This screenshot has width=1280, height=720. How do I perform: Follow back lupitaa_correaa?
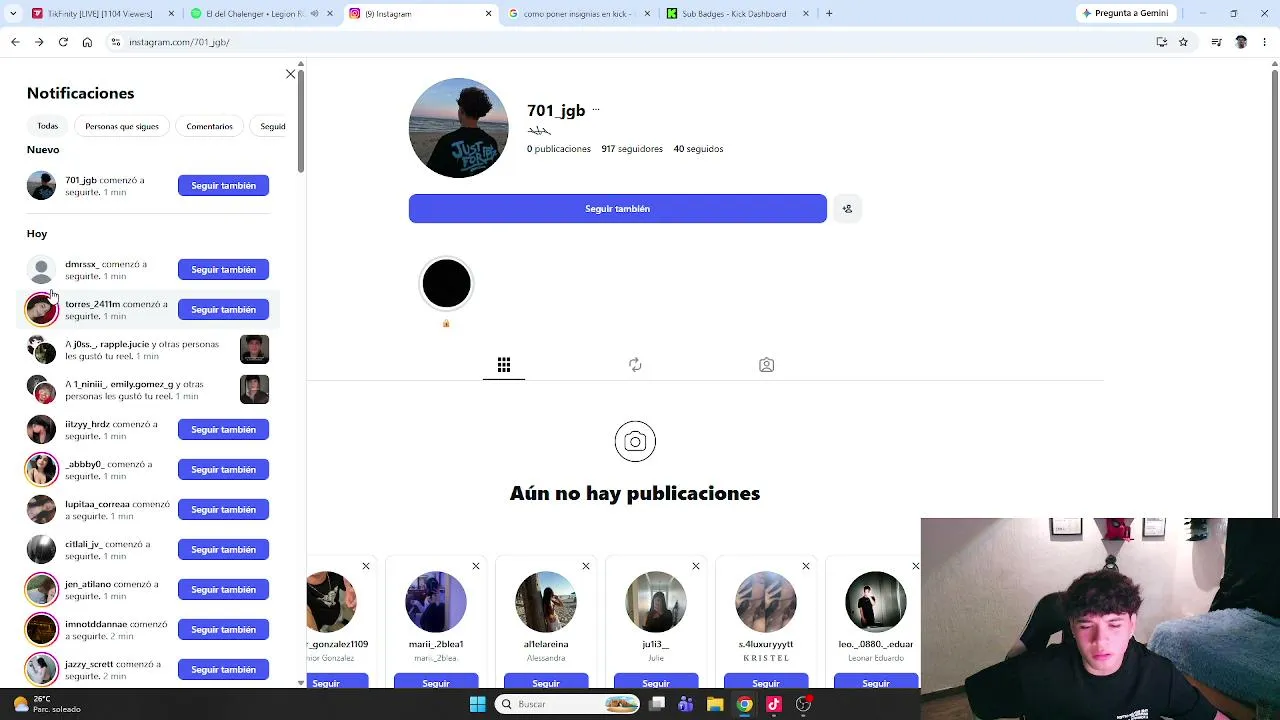(x=223, y=509)
